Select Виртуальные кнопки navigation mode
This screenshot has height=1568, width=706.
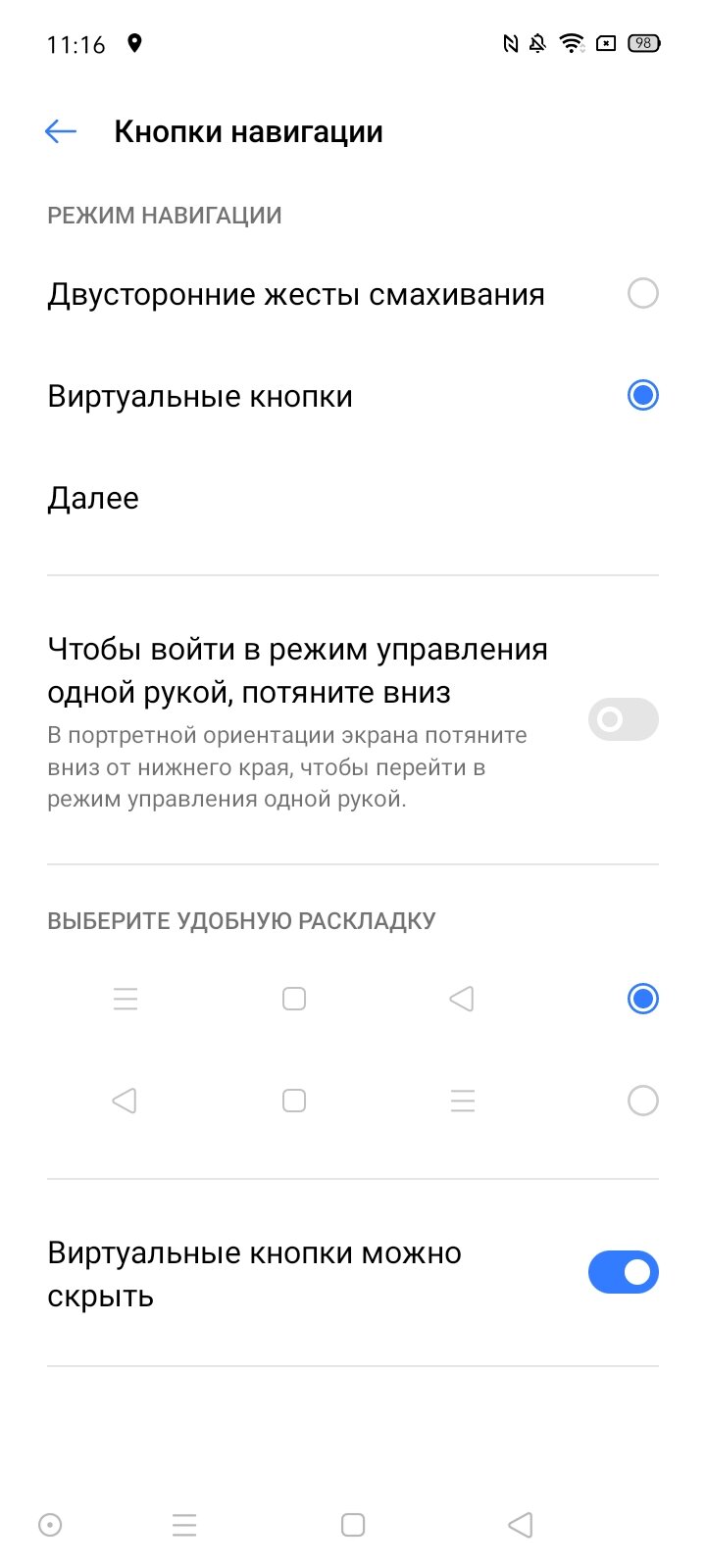pos(353,396)
